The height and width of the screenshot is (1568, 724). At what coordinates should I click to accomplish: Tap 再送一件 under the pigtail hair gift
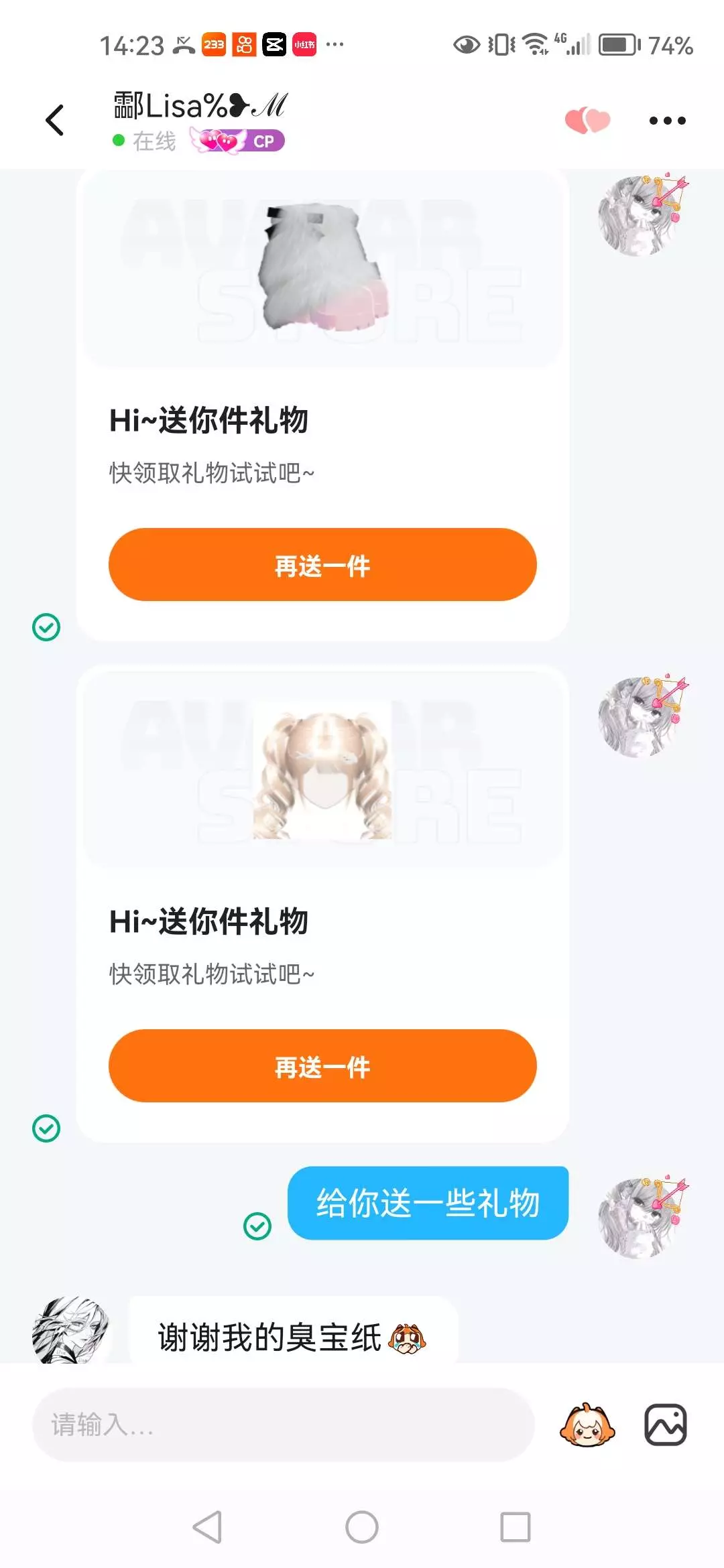(322, 1066)
